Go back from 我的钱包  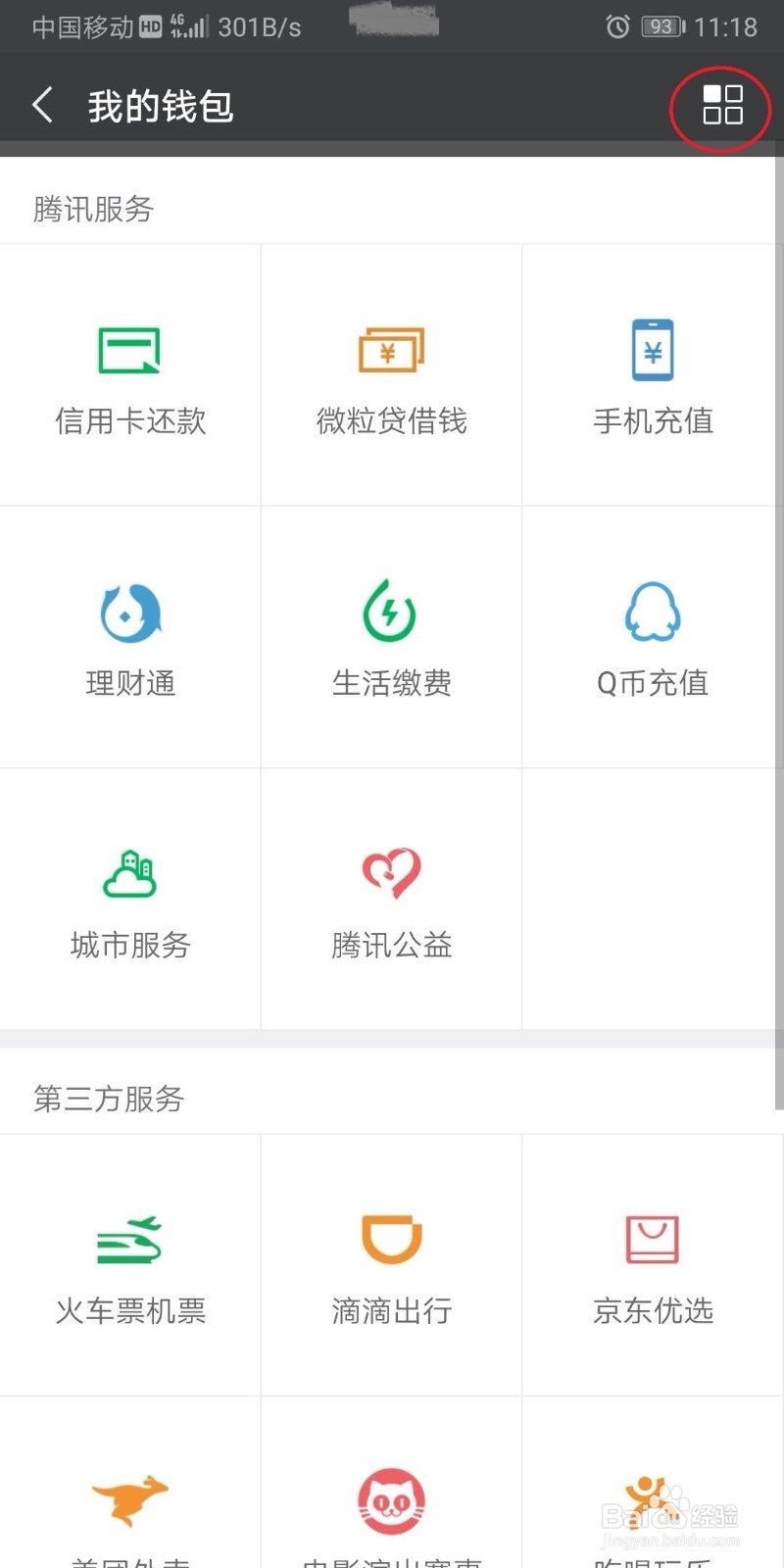(43, 105)
